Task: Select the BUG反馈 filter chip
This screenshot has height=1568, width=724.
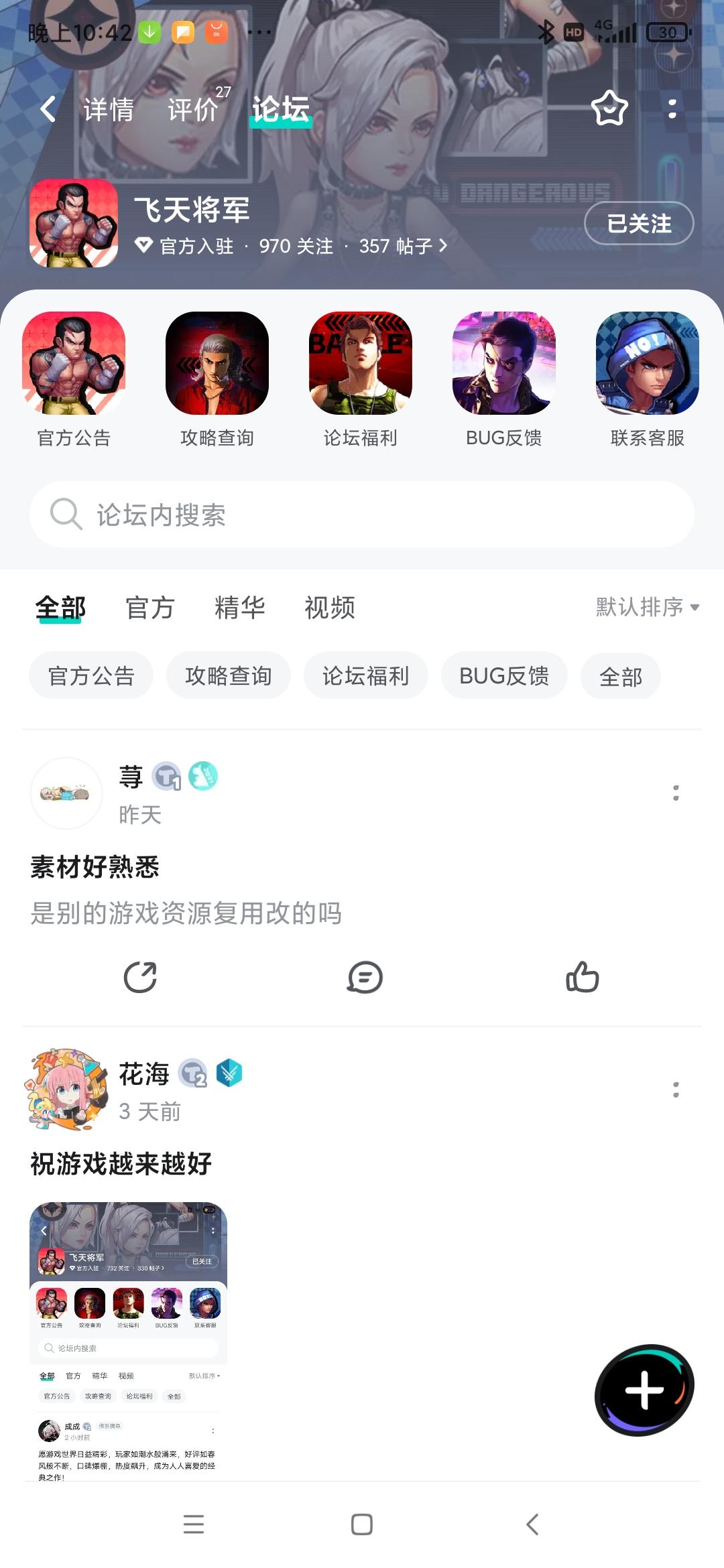Action: point(504,676)
